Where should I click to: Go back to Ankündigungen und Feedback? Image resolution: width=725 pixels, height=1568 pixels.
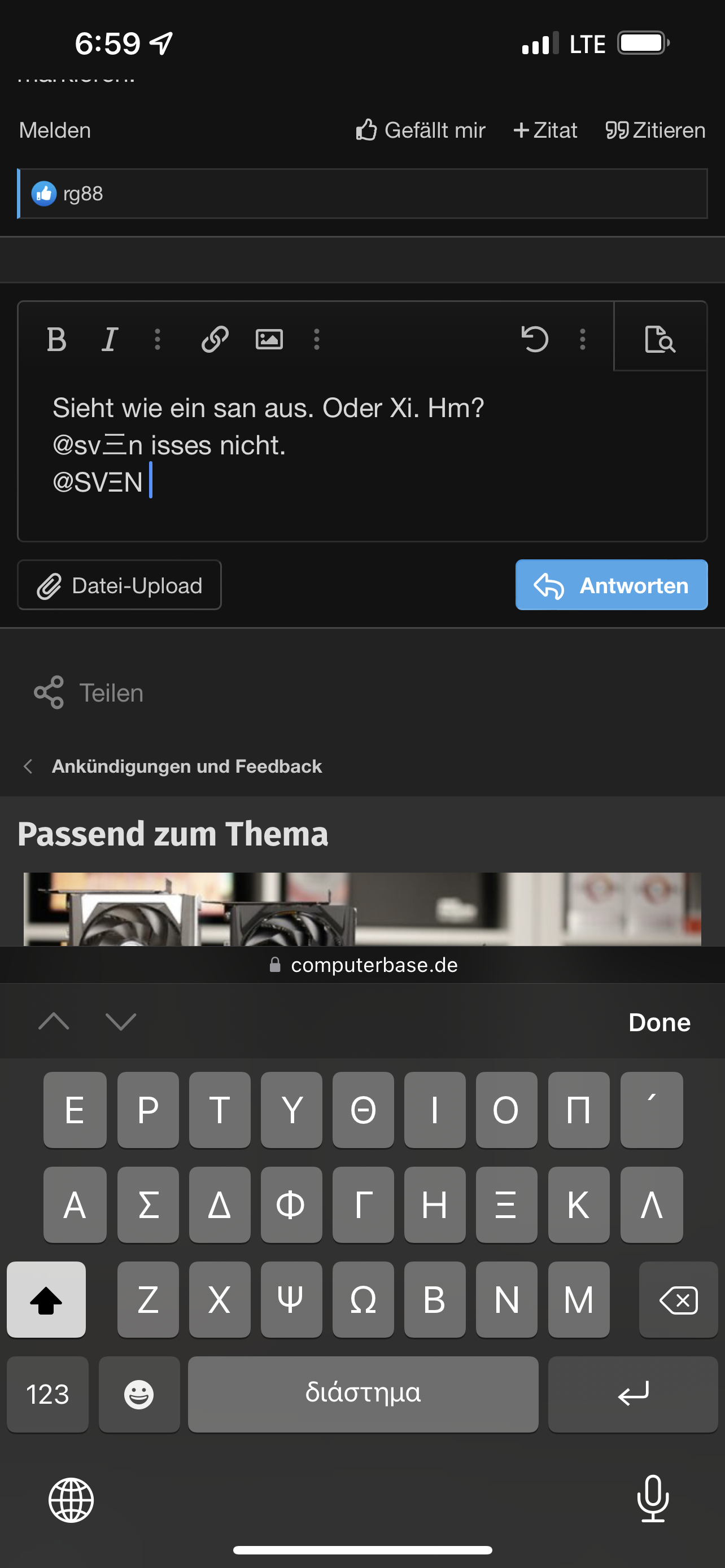click(186, 766)
